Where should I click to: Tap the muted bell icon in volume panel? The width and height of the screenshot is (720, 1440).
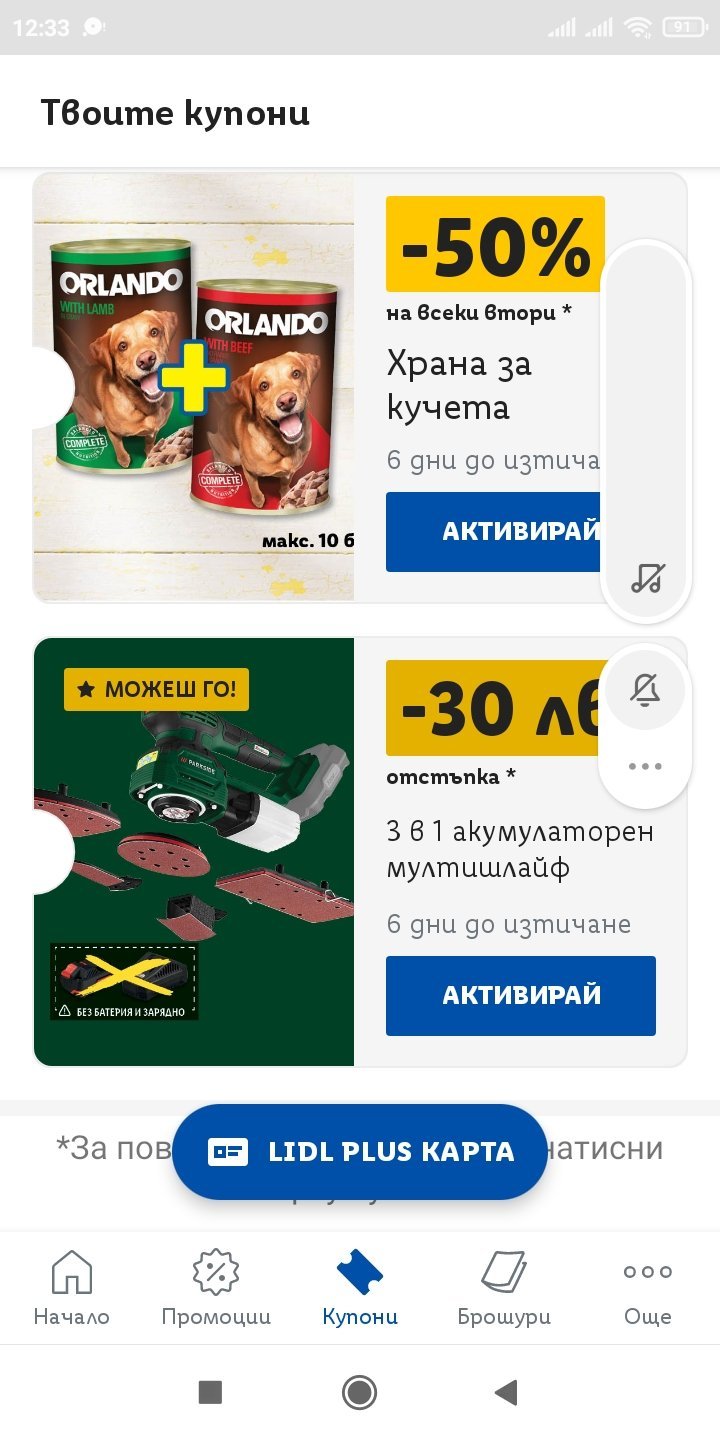tap(646, 690)
